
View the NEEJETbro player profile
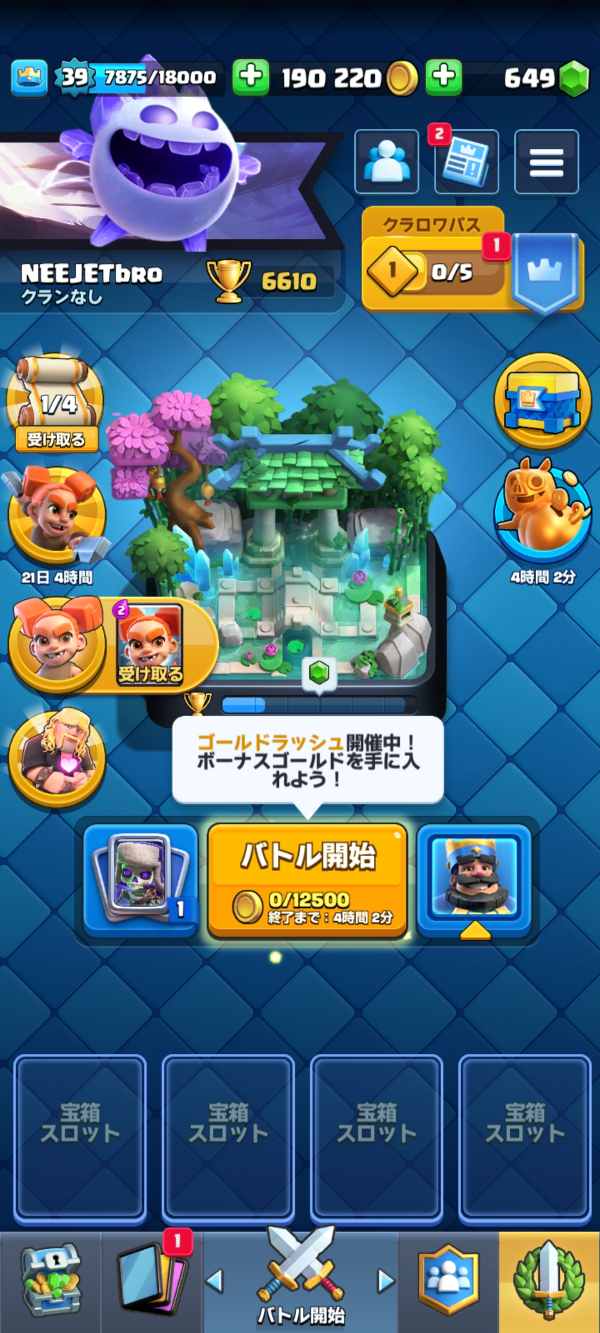[x=92, y=274]
